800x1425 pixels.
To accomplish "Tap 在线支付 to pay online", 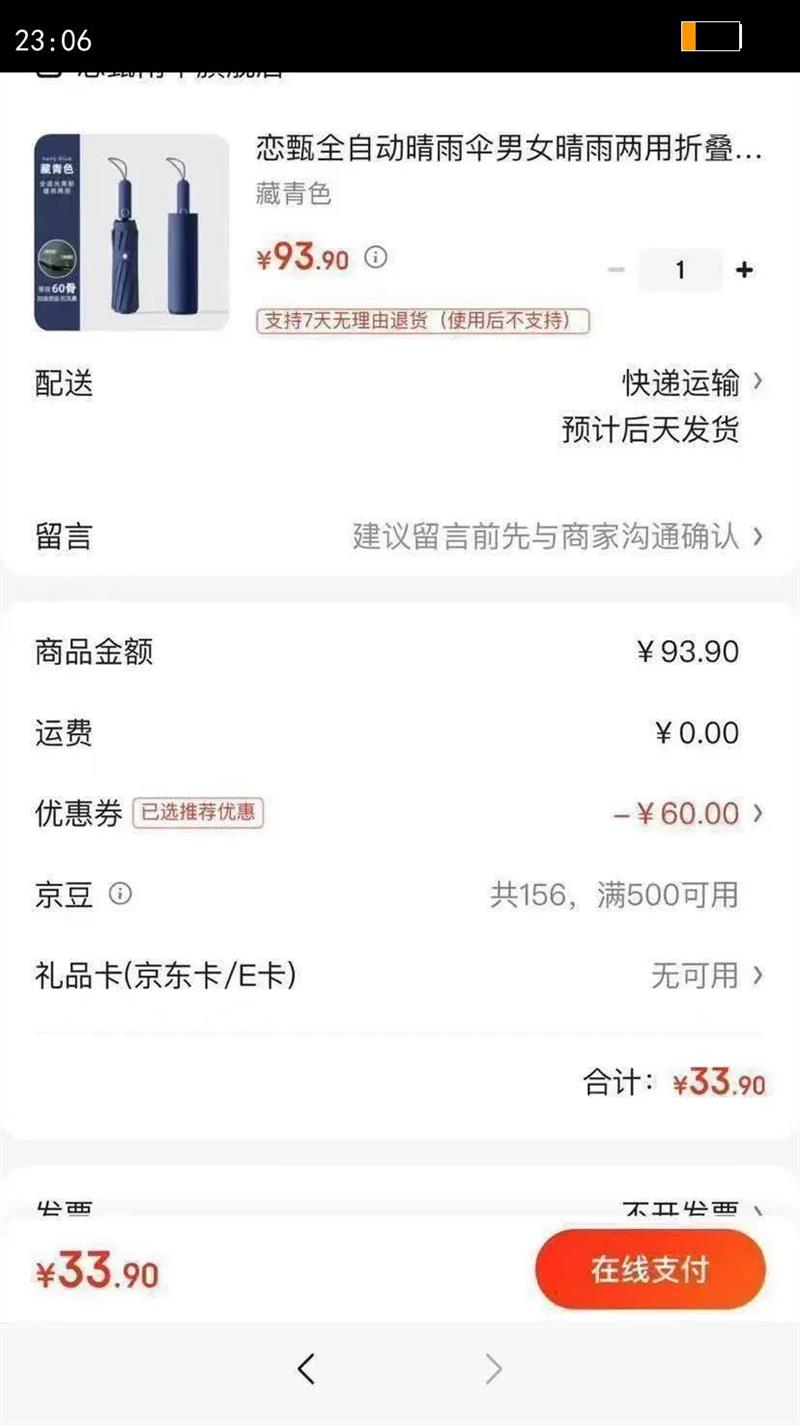I will point(650,1270).
